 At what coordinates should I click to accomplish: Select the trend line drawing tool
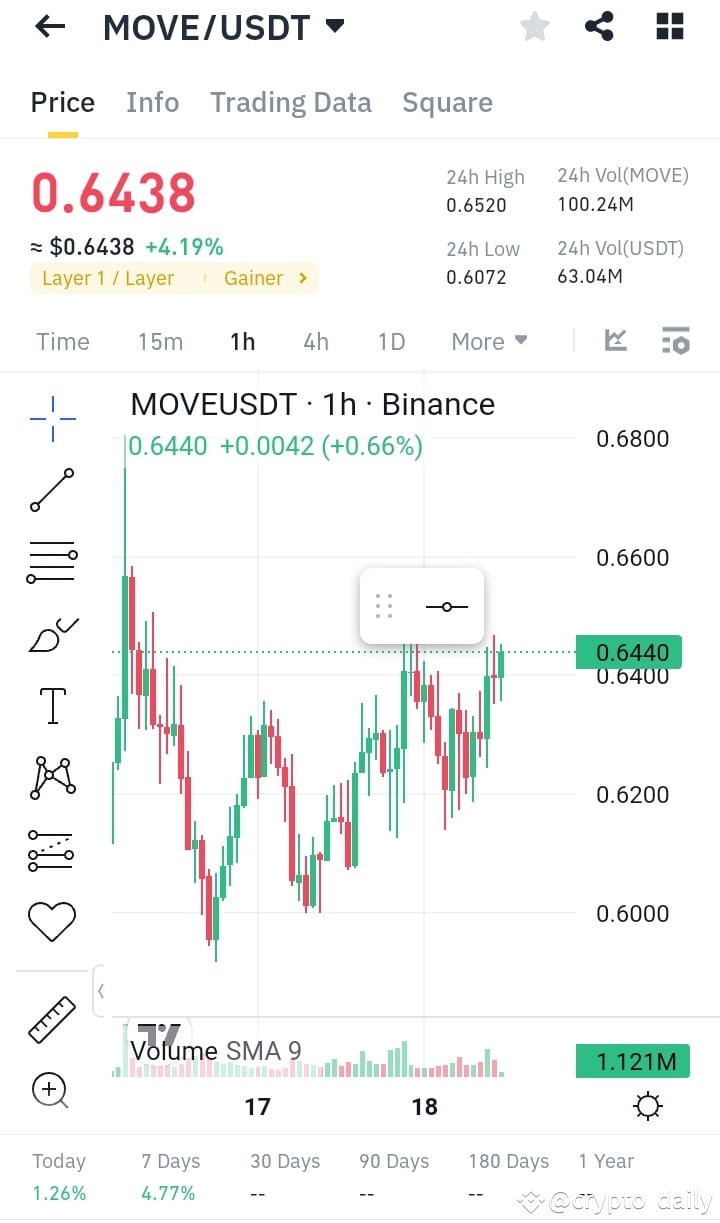[x=51, y=490]
